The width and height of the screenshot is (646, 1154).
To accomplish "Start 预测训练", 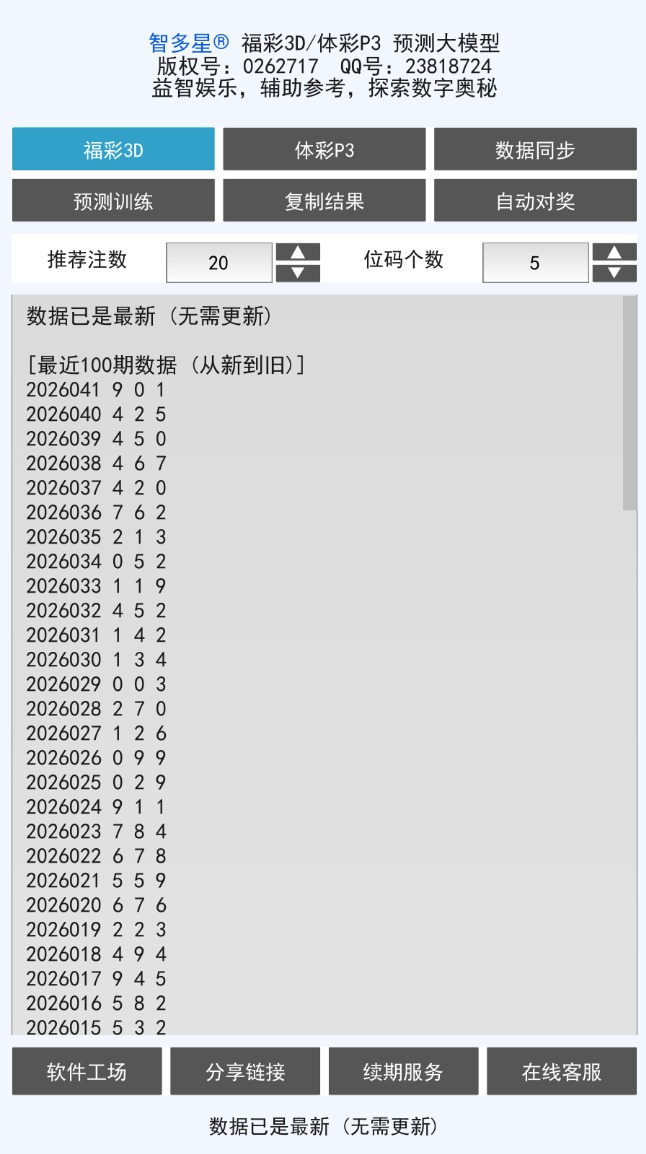I will click(113, 201).
